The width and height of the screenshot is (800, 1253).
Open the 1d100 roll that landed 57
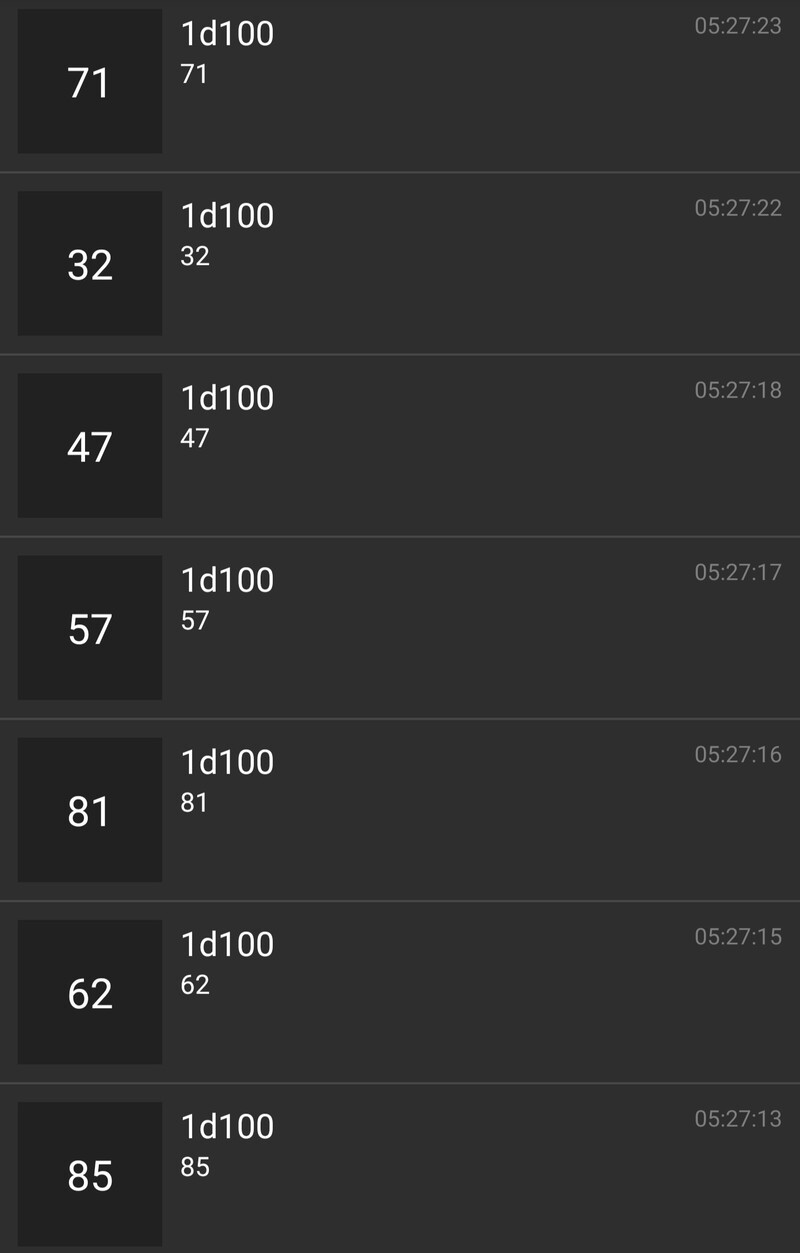click(400, 628)
